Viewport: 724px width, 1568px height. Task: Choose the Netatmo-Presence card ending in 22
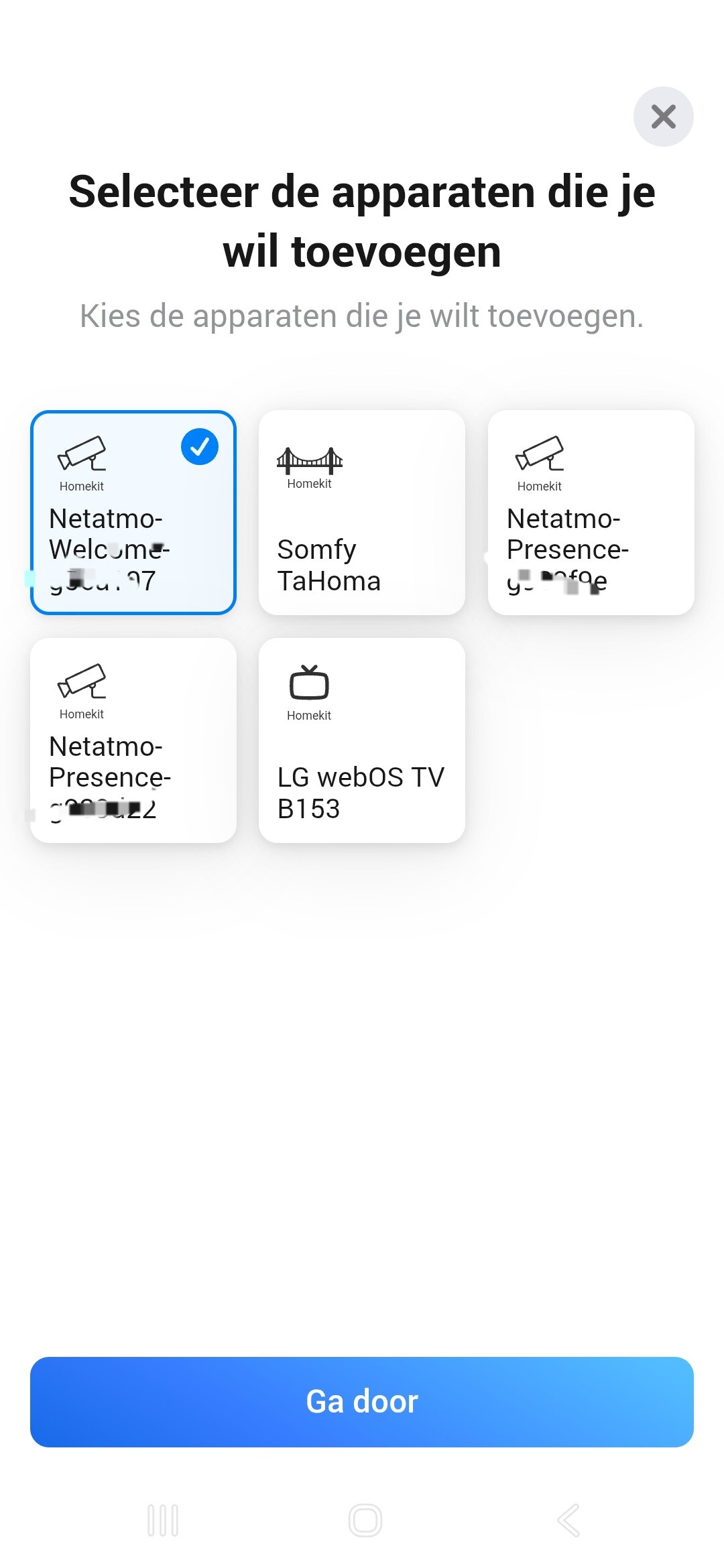pos(133,740)
